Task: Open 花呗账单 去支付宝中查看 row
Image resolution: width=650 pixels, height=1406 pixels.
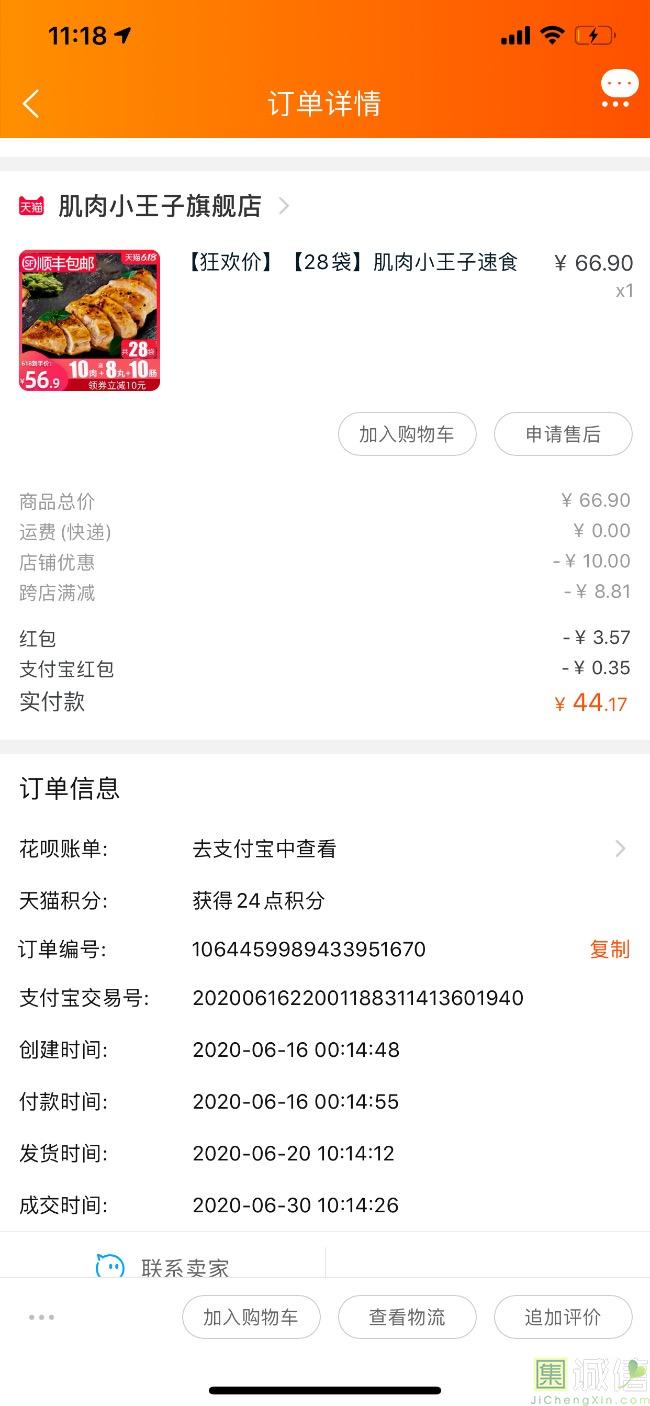Action: point(325,849)
